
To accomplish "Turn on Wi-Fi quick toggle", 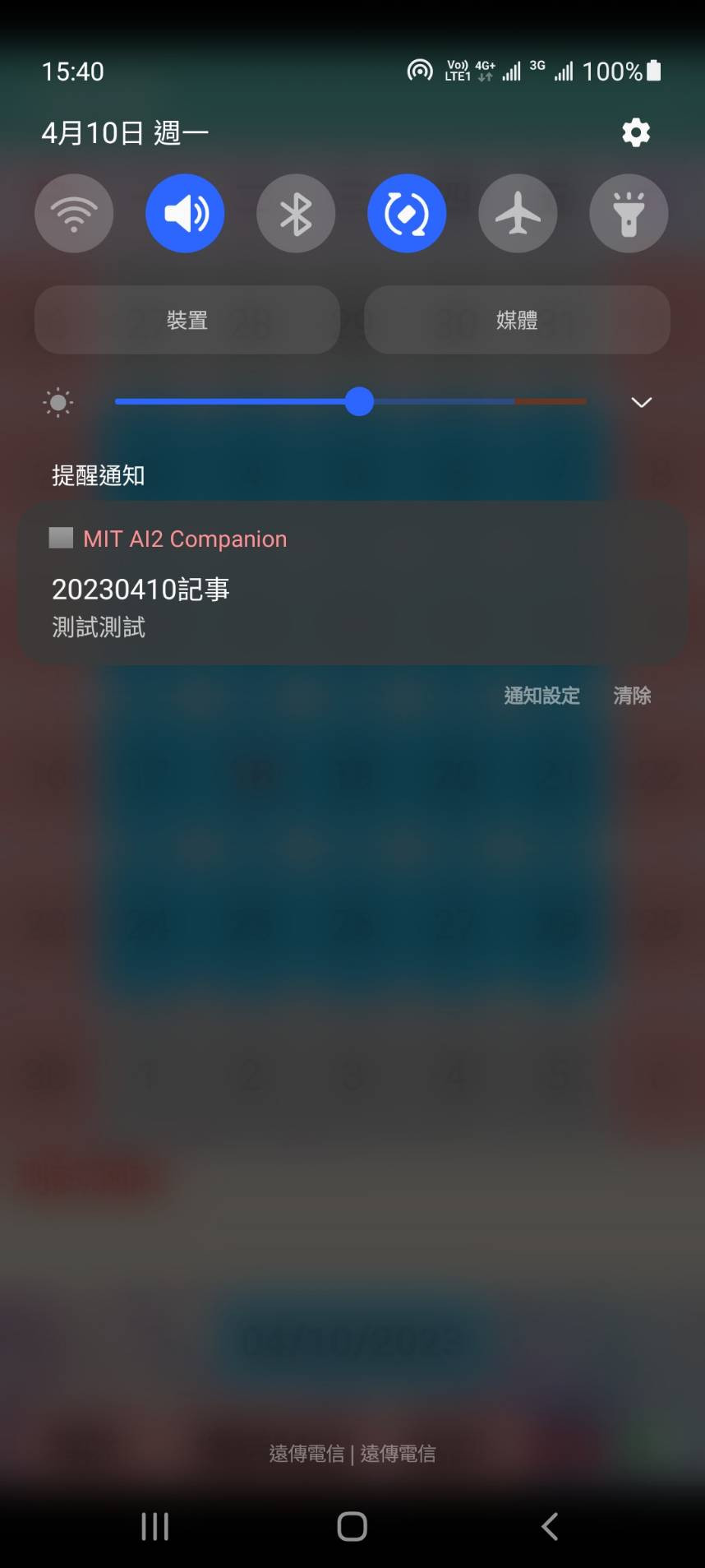I will 74,214.
